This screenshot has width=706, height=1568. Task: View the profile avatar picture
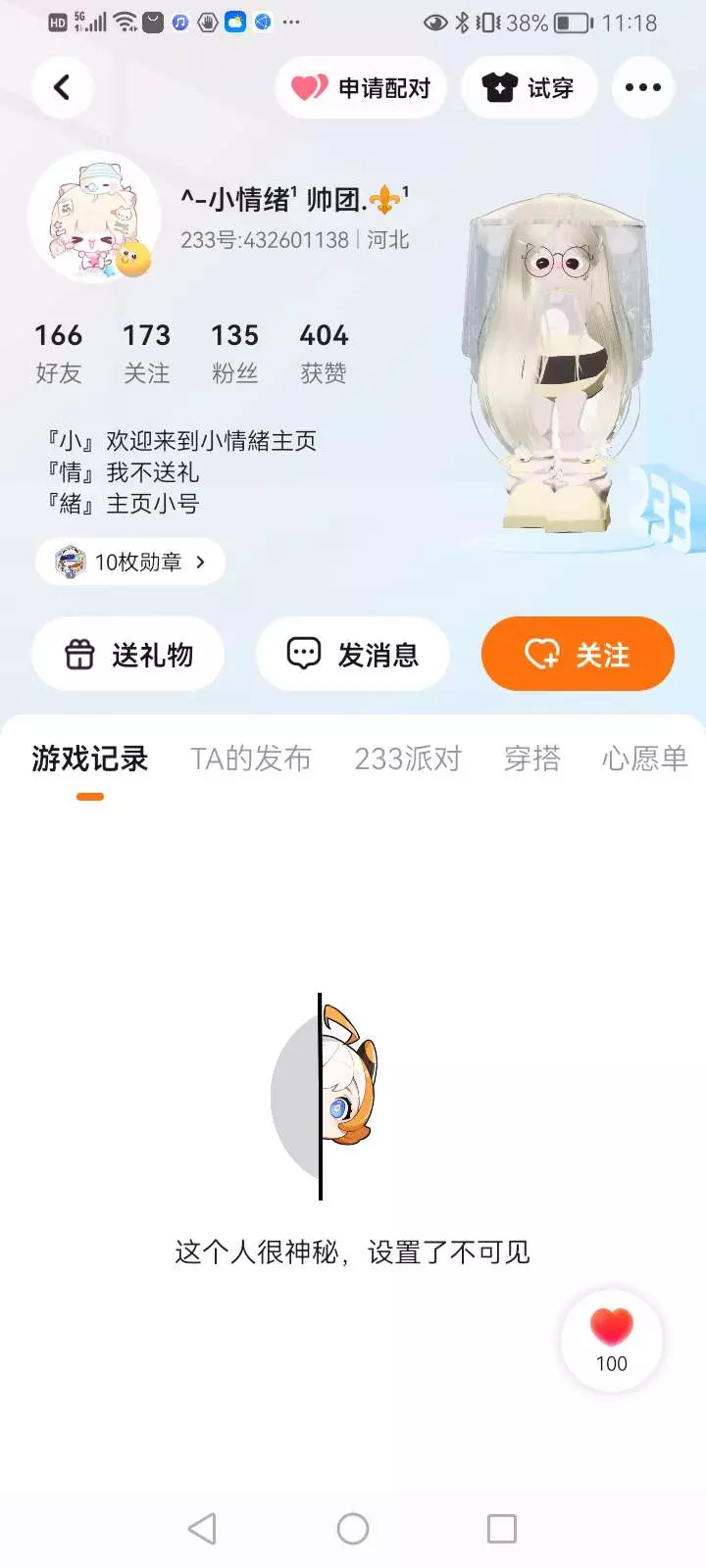94,217
